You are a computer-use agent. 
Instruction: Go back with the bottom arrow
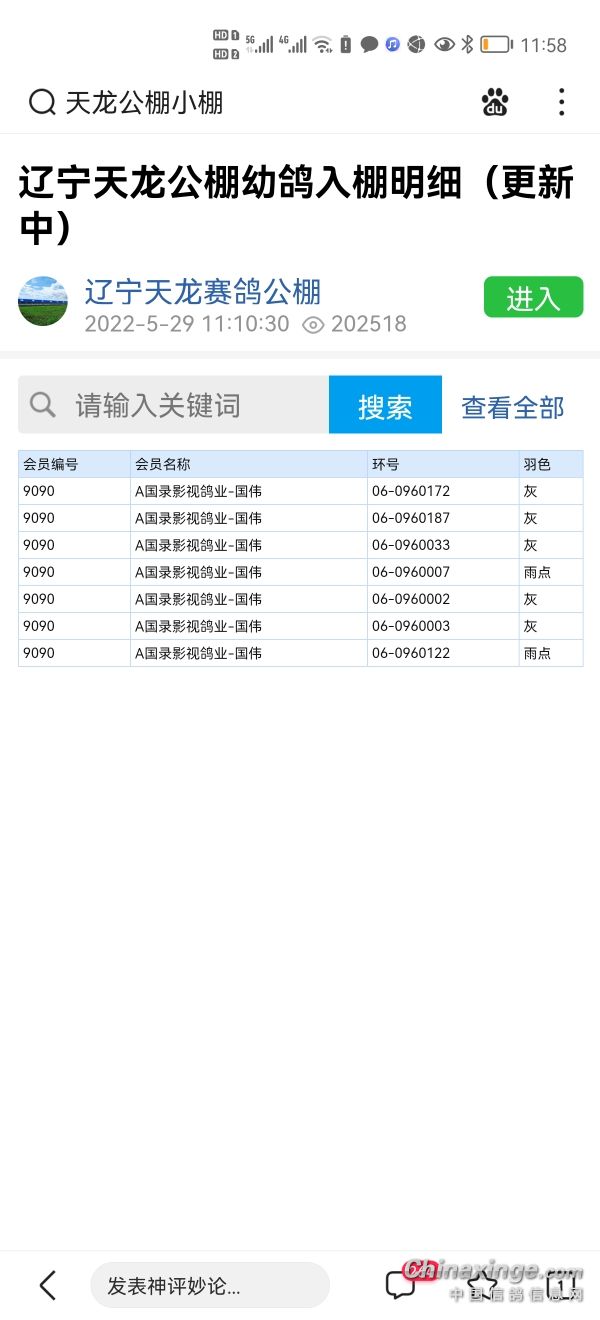pyautogui.click(x=47, y=1285)
